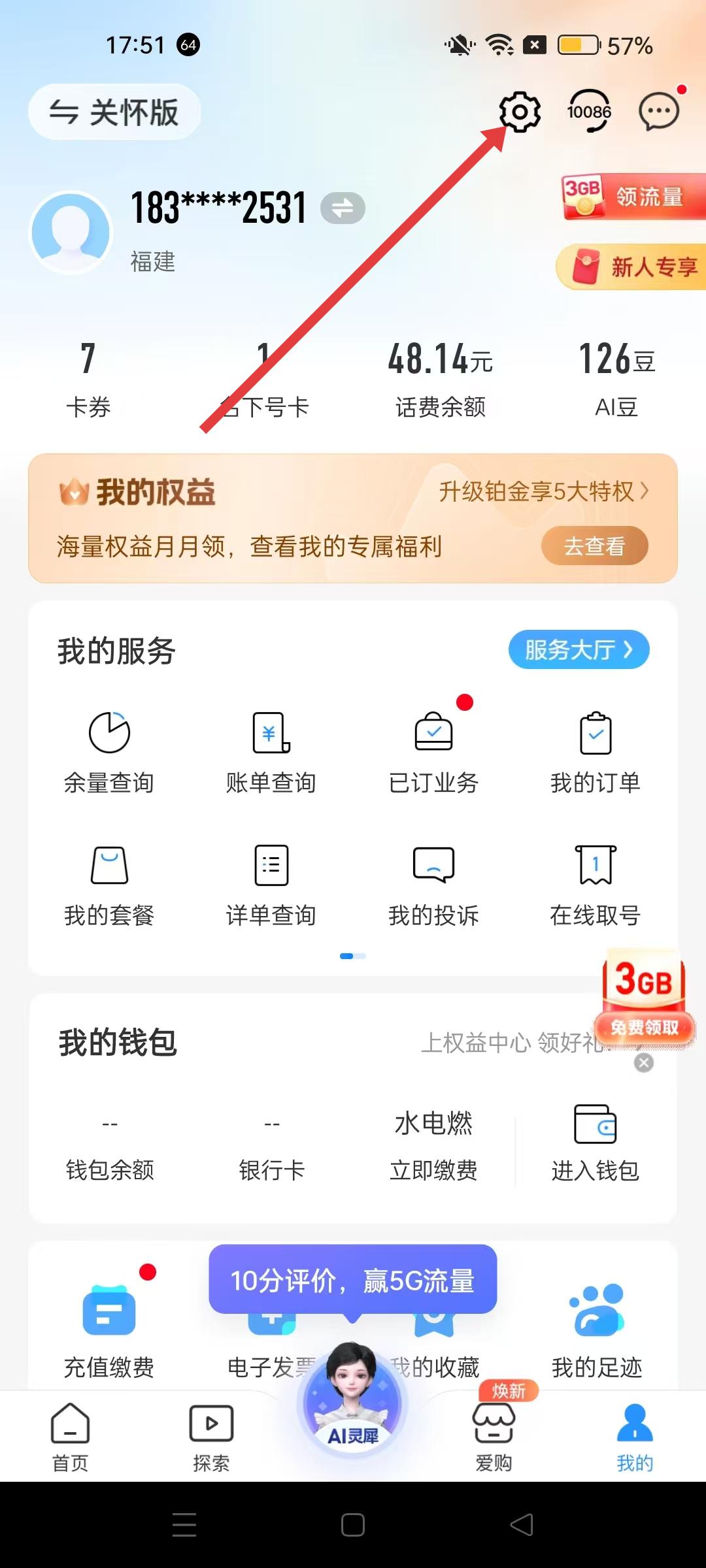Open 我的订单
The height and width of the screenshot is (1568, 706).
click(x=596, y=751)
